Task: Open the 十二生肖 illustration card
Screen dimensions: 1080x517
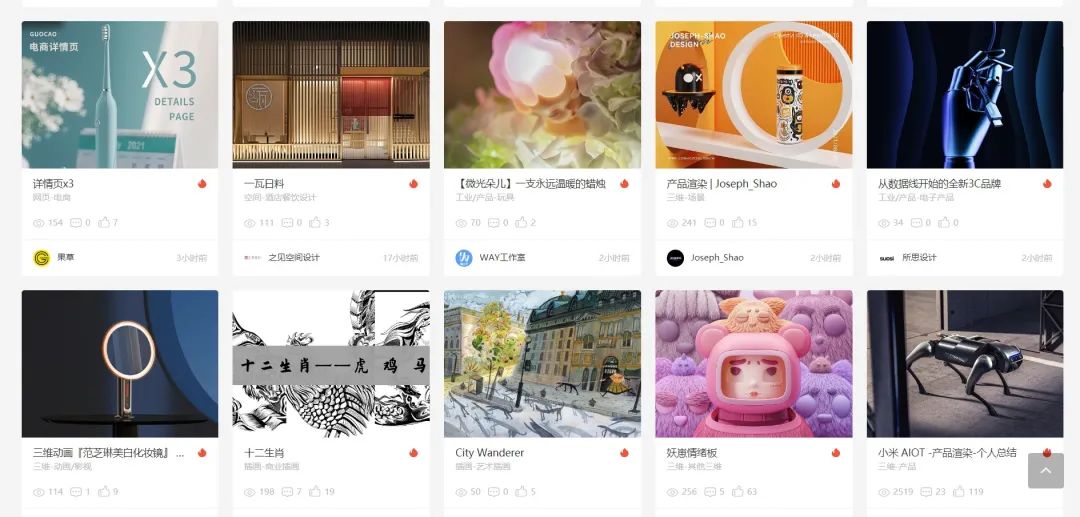Action: [x=331, y=364]
